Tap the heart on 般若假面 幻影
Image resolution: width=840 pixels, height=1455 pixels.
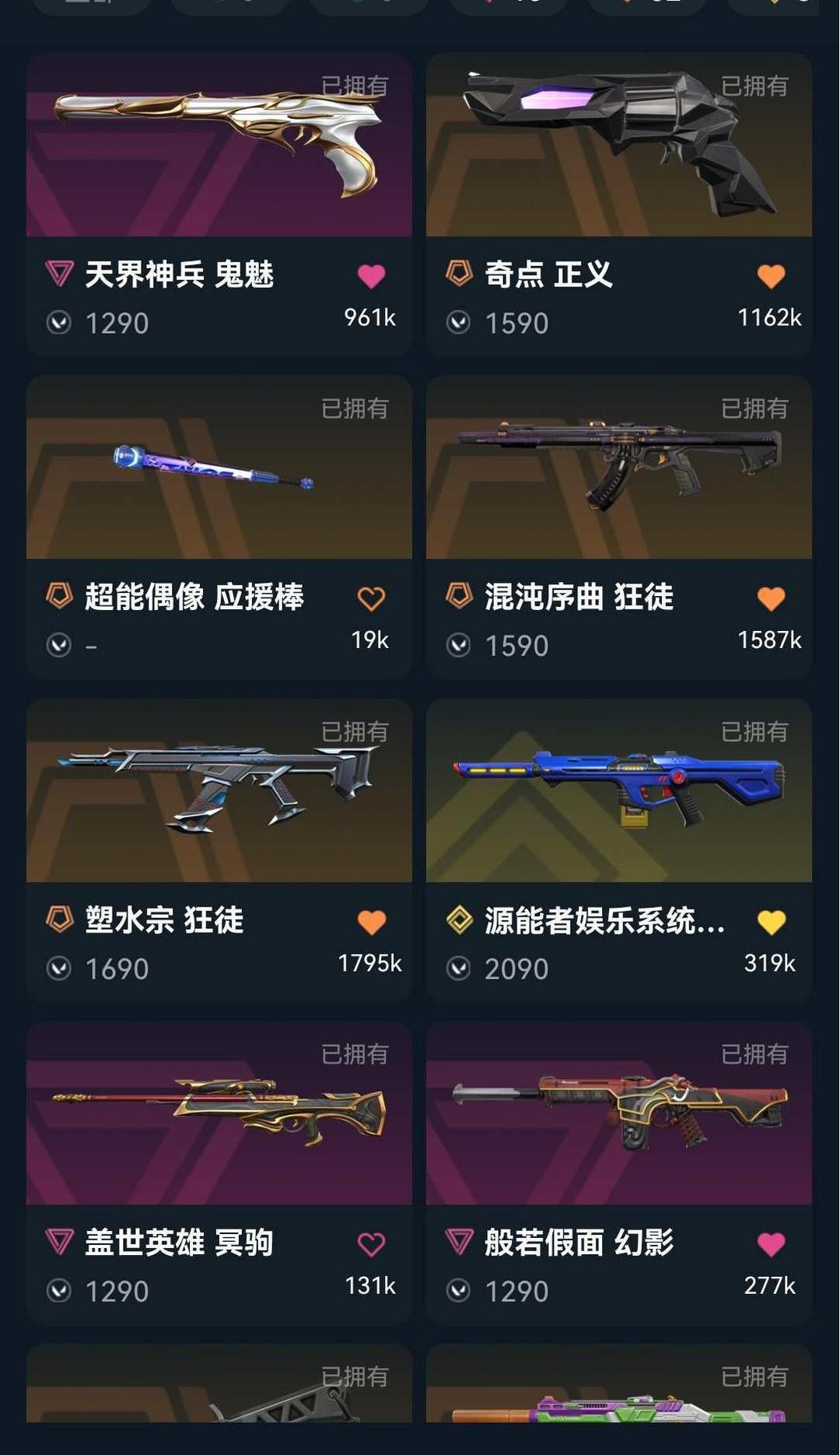coord(771,1244)
